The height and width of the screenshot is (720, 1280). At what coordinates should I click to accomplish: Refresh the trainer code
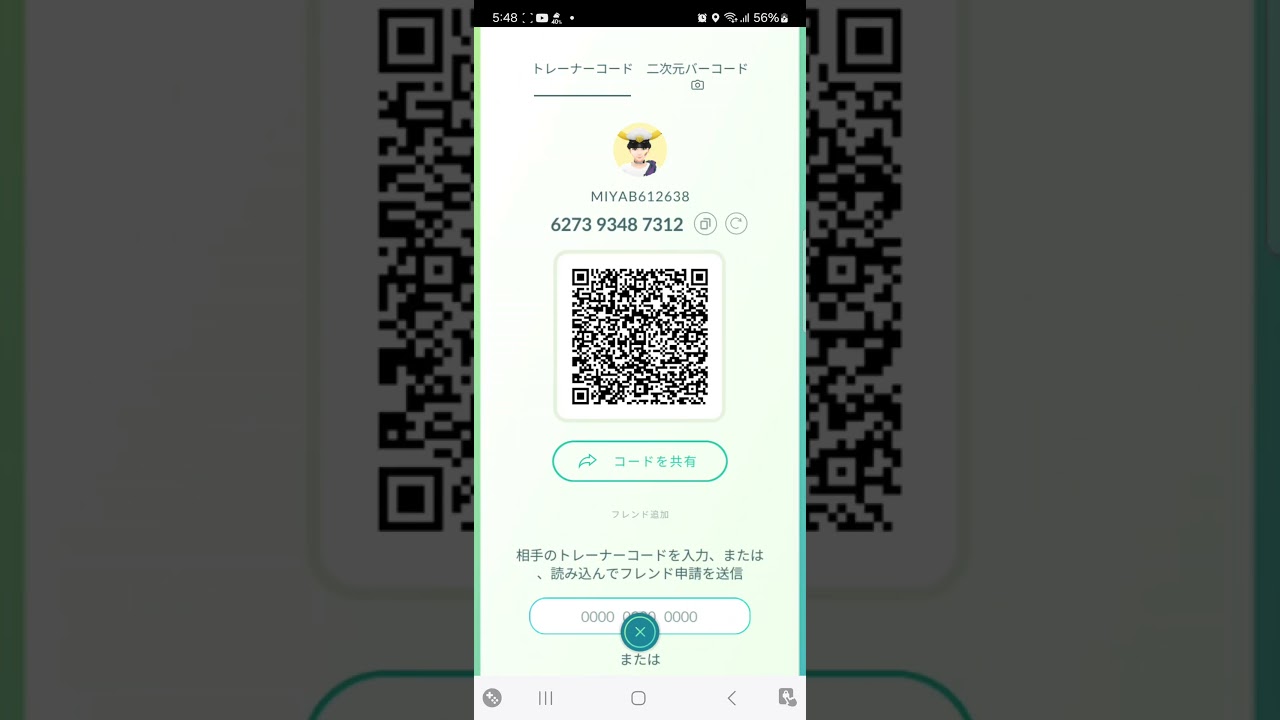pos(736,224)
